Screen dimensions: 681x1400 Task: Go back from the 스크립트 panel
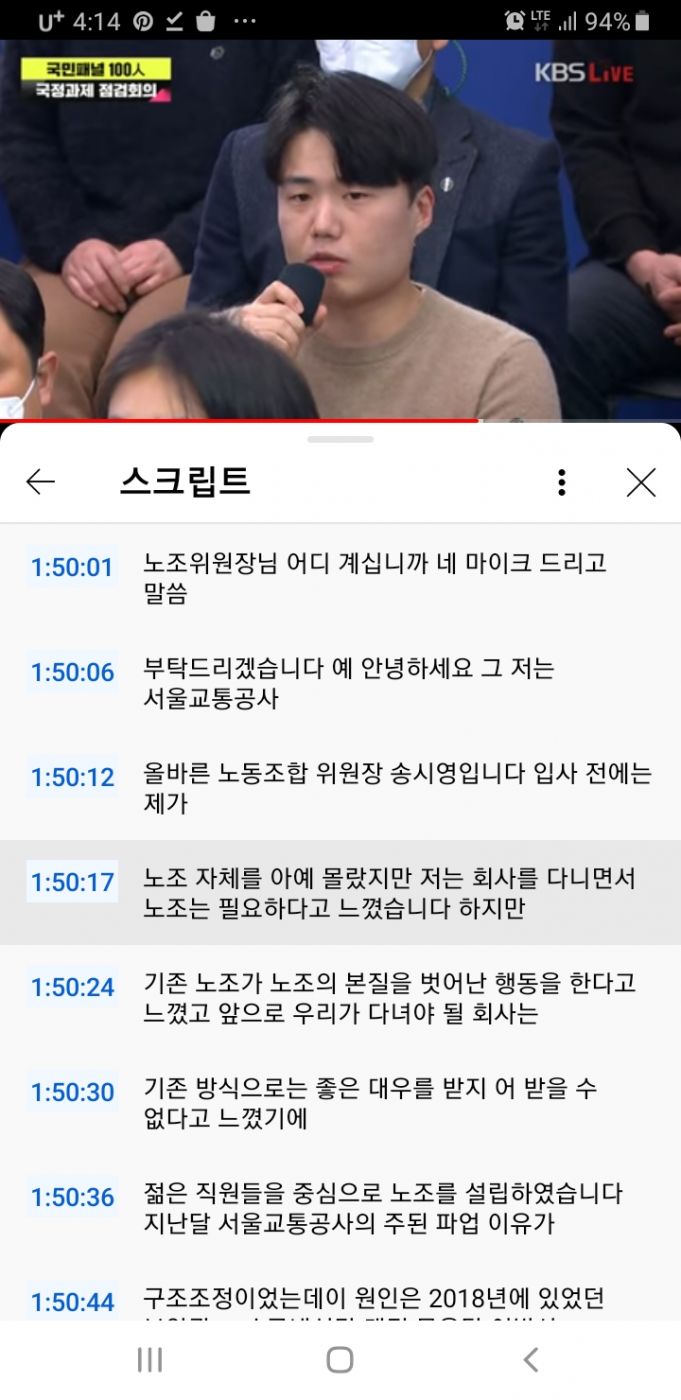41,482
